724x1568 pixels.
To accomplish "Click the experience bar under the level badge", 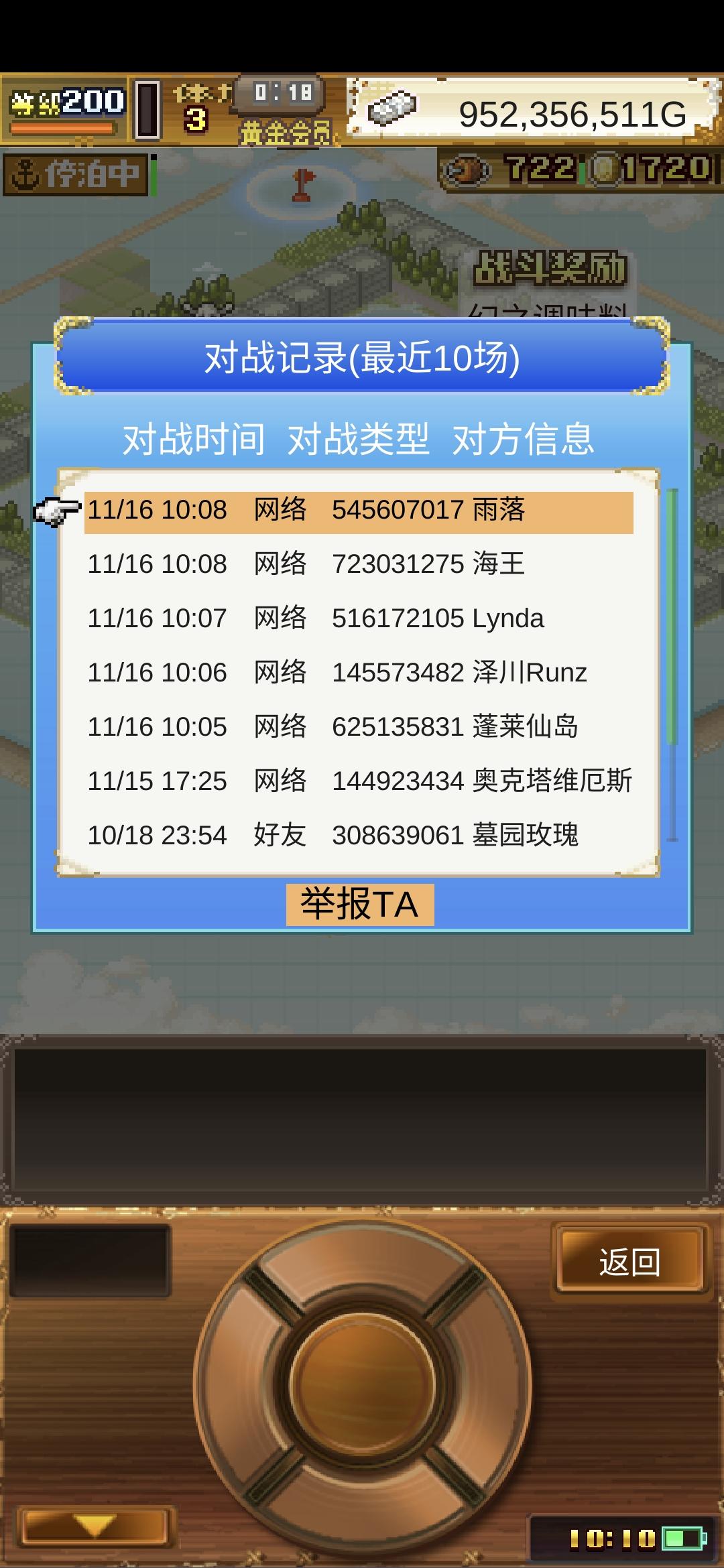I will [x=64, y=127].
